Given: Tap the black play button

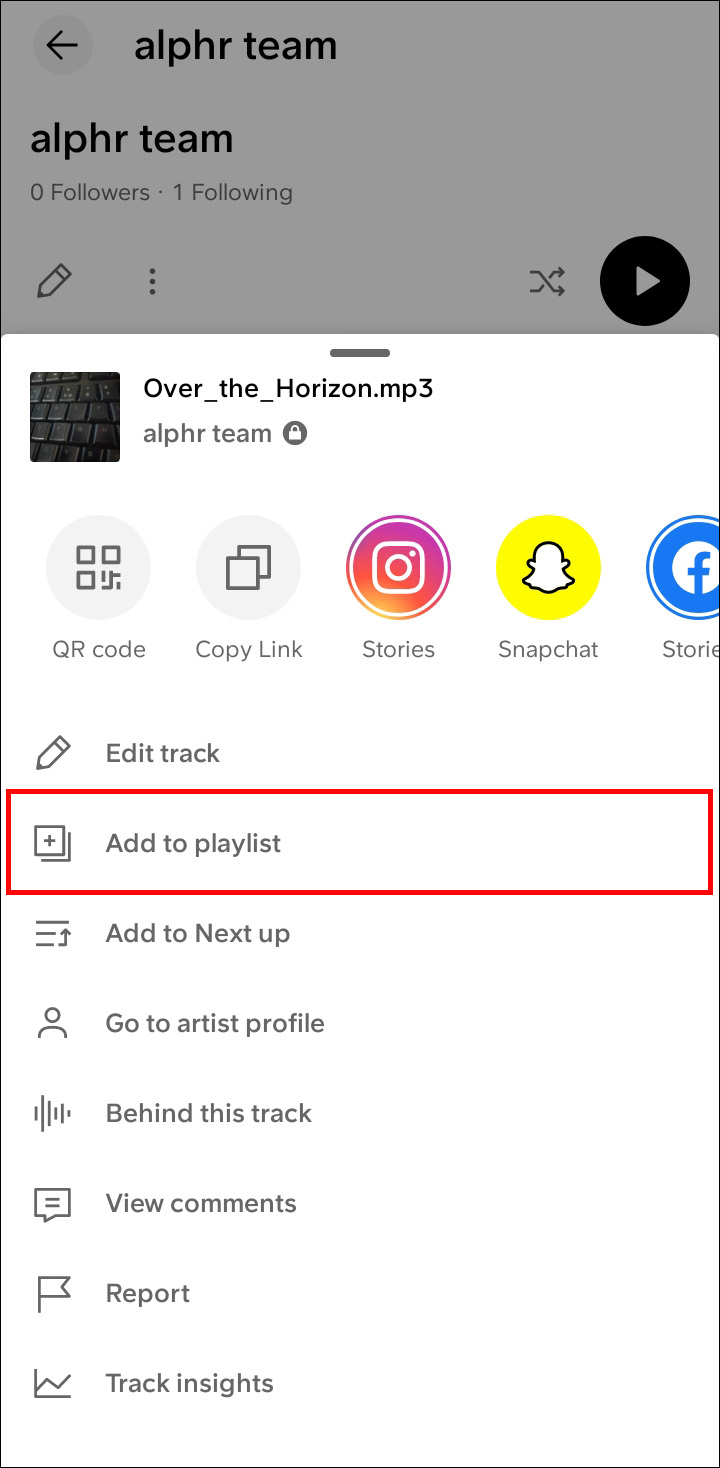Looking at the screenshot, I should click(x=645, y=281).
